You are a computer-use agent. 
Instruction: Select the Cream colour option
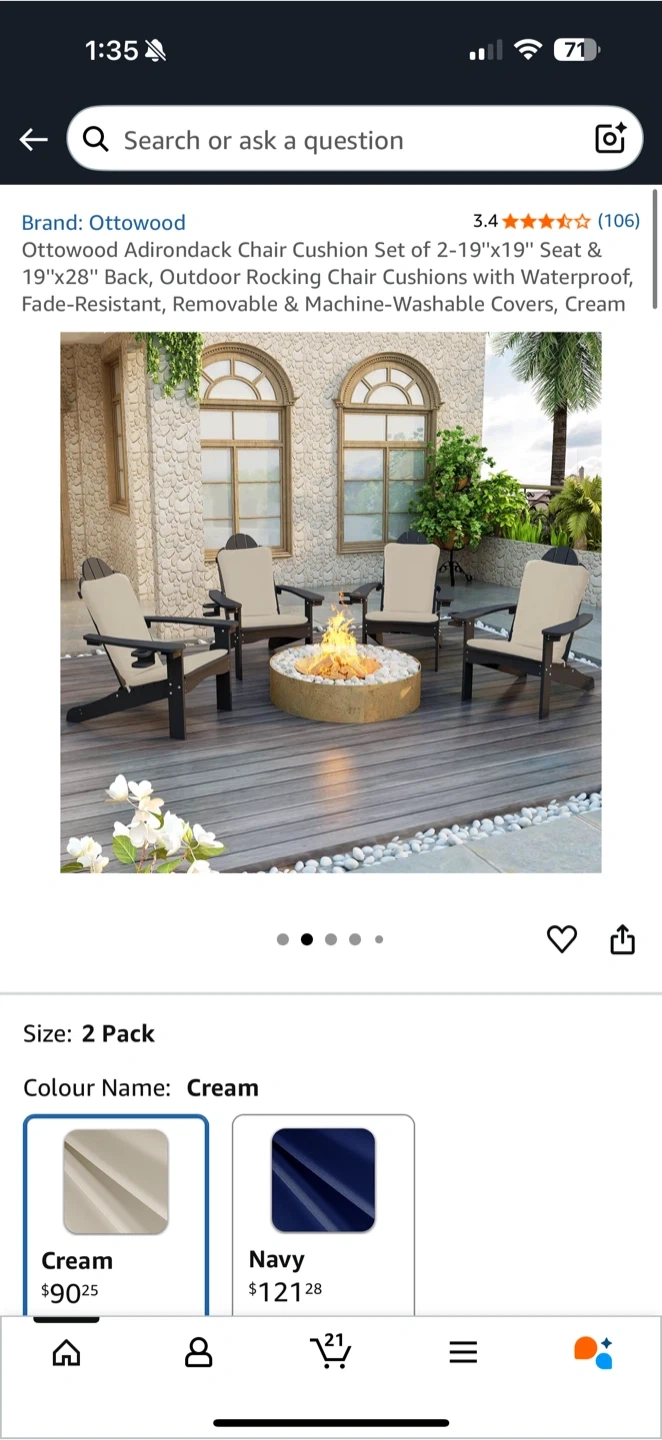point(116,1215)
